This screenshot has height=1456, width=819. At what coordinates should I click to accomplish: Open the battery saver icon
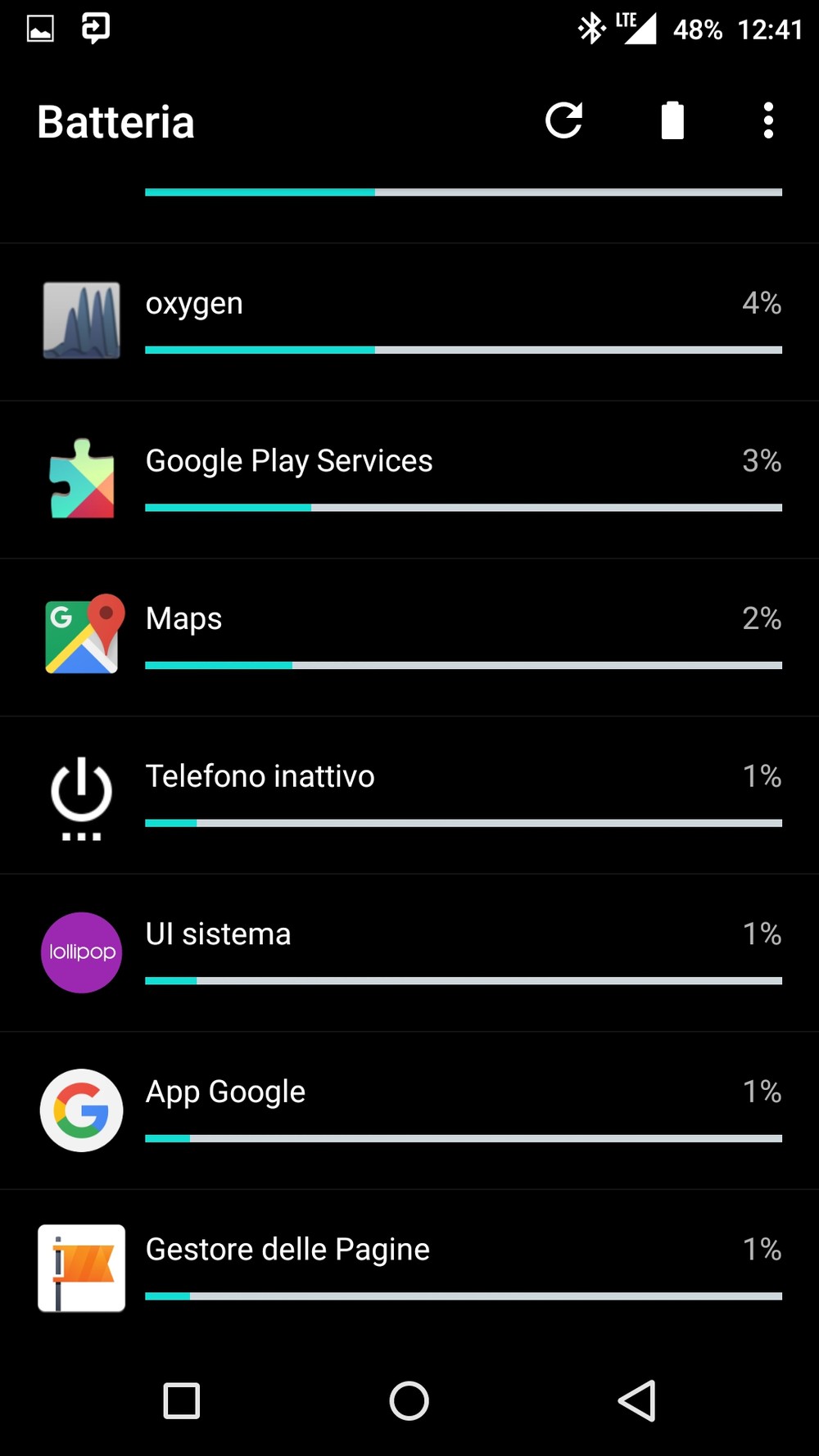(x=672, y=121)
